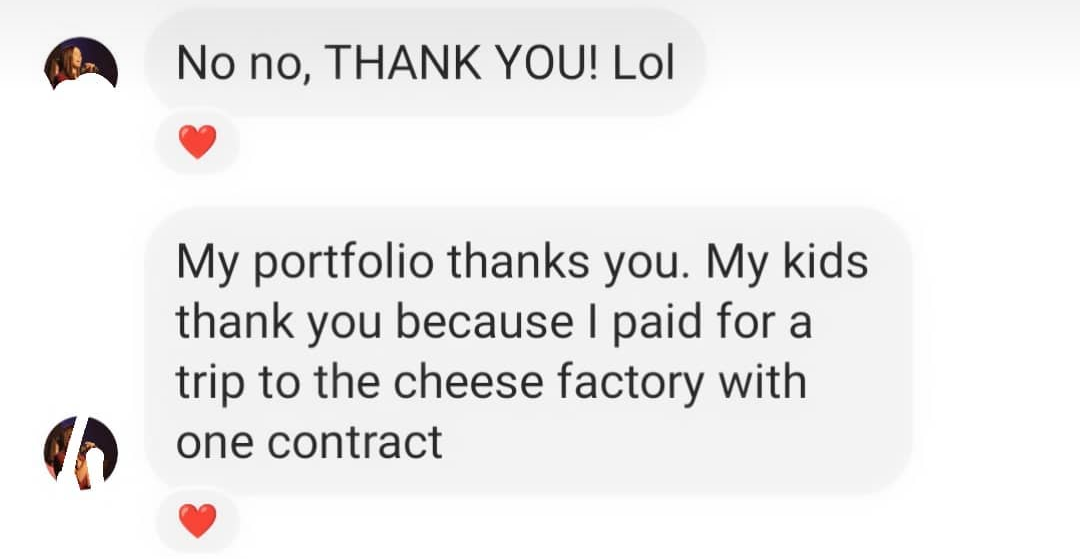Open sender avatar beside "No no, THANK YOU!"
Image resolution: width=1080 pixels, height=559 pixels.
pos(82,64)
